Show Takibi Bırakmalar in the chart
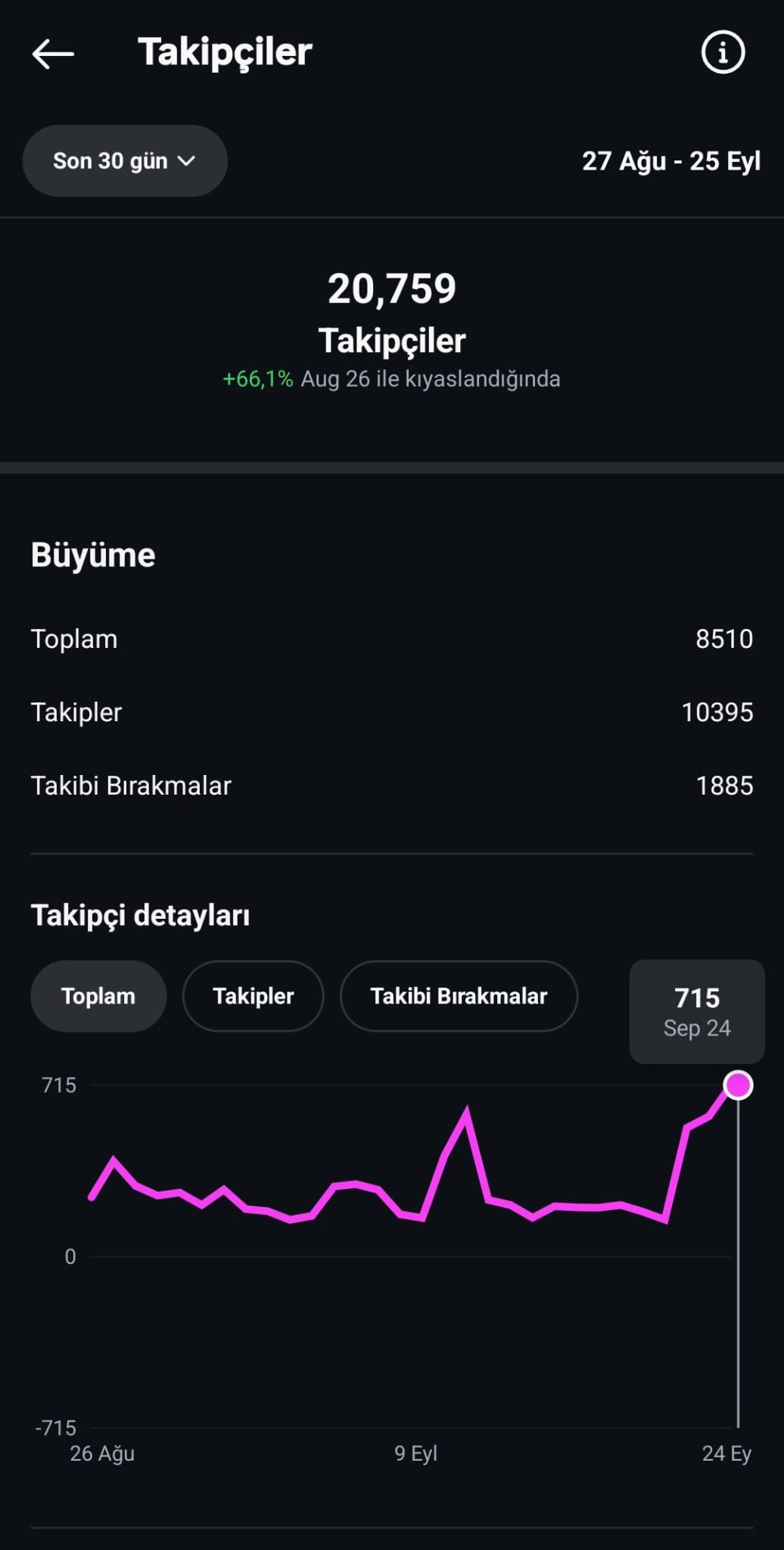Viewport: 784px width, 1550px height. pos(459,996)
